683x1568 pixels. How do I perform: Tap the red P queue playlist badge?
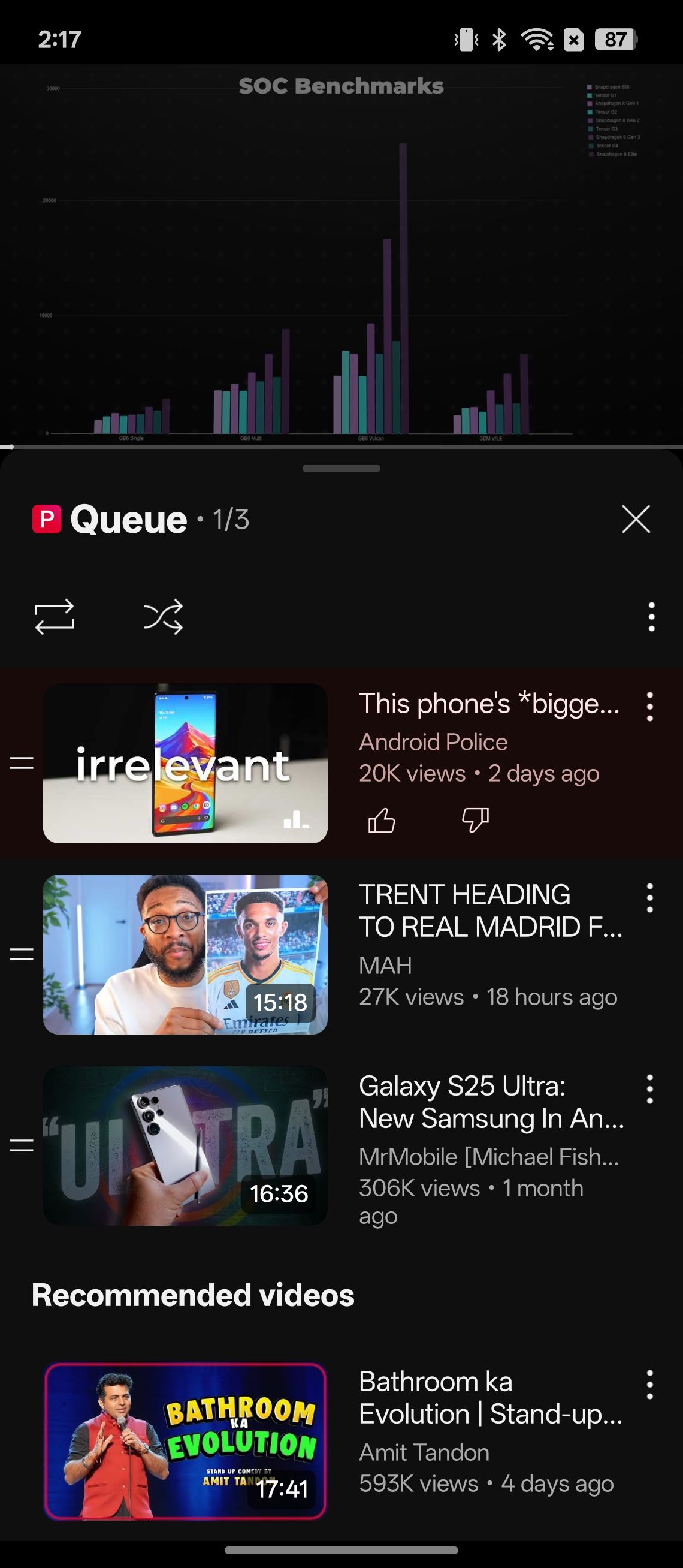click(x=46, y=519)
